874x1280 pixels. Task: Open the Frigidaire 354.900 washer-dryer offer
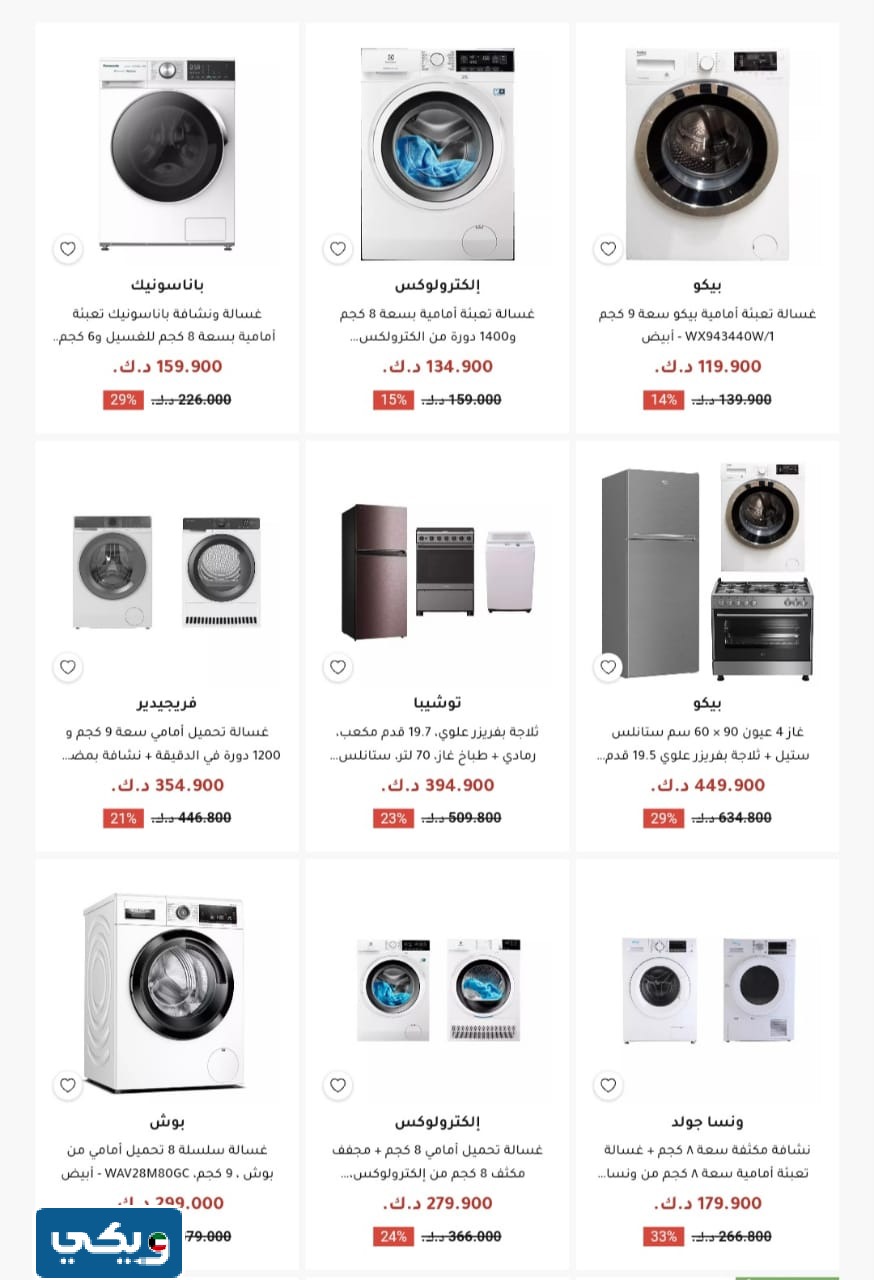point(167,572)
